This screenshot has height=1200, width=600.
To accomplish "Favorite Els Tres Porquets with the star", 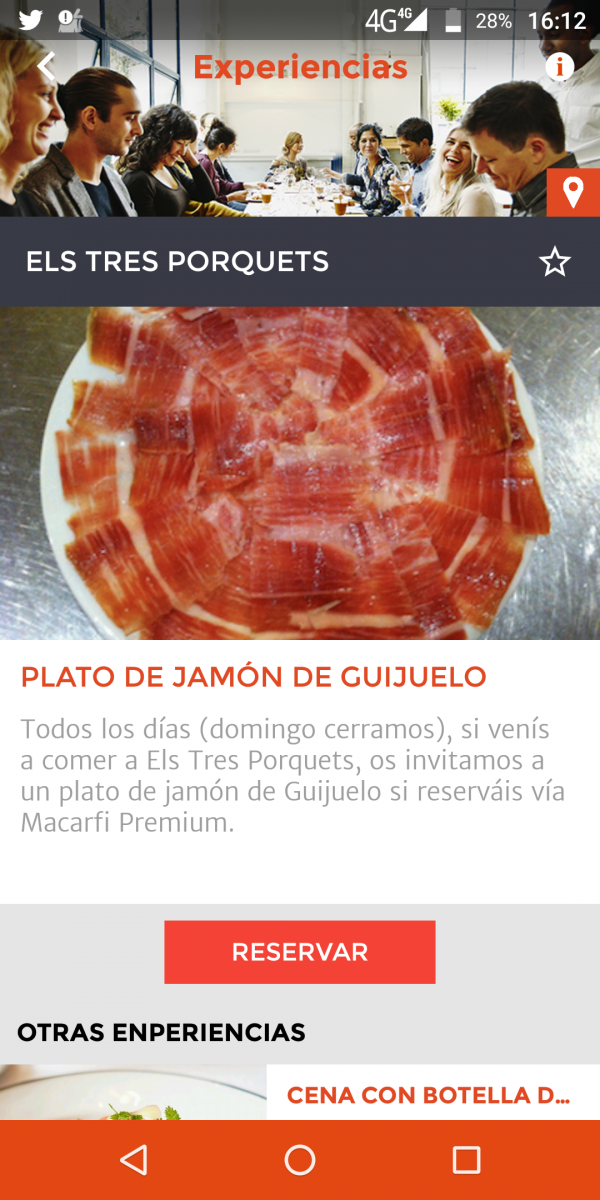I will 554,262.
